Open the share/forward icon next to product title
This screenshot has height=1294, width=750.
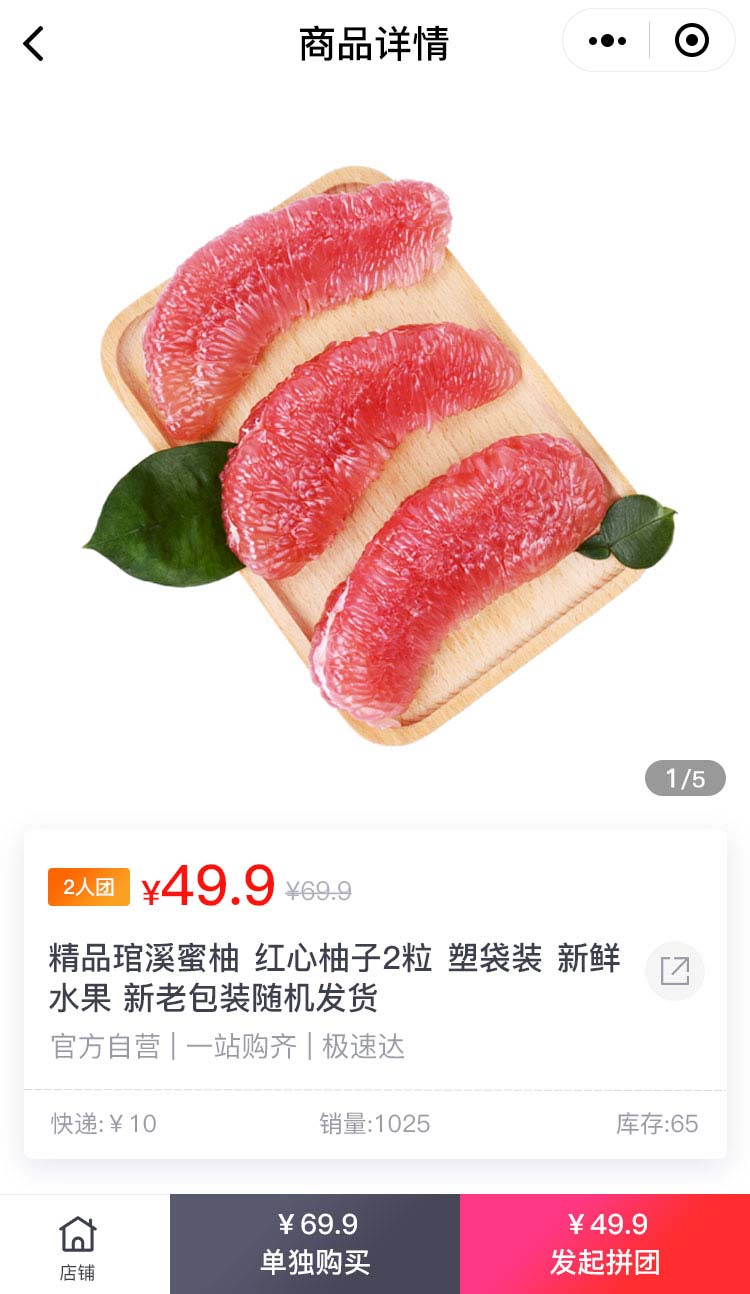coord(675,970)
